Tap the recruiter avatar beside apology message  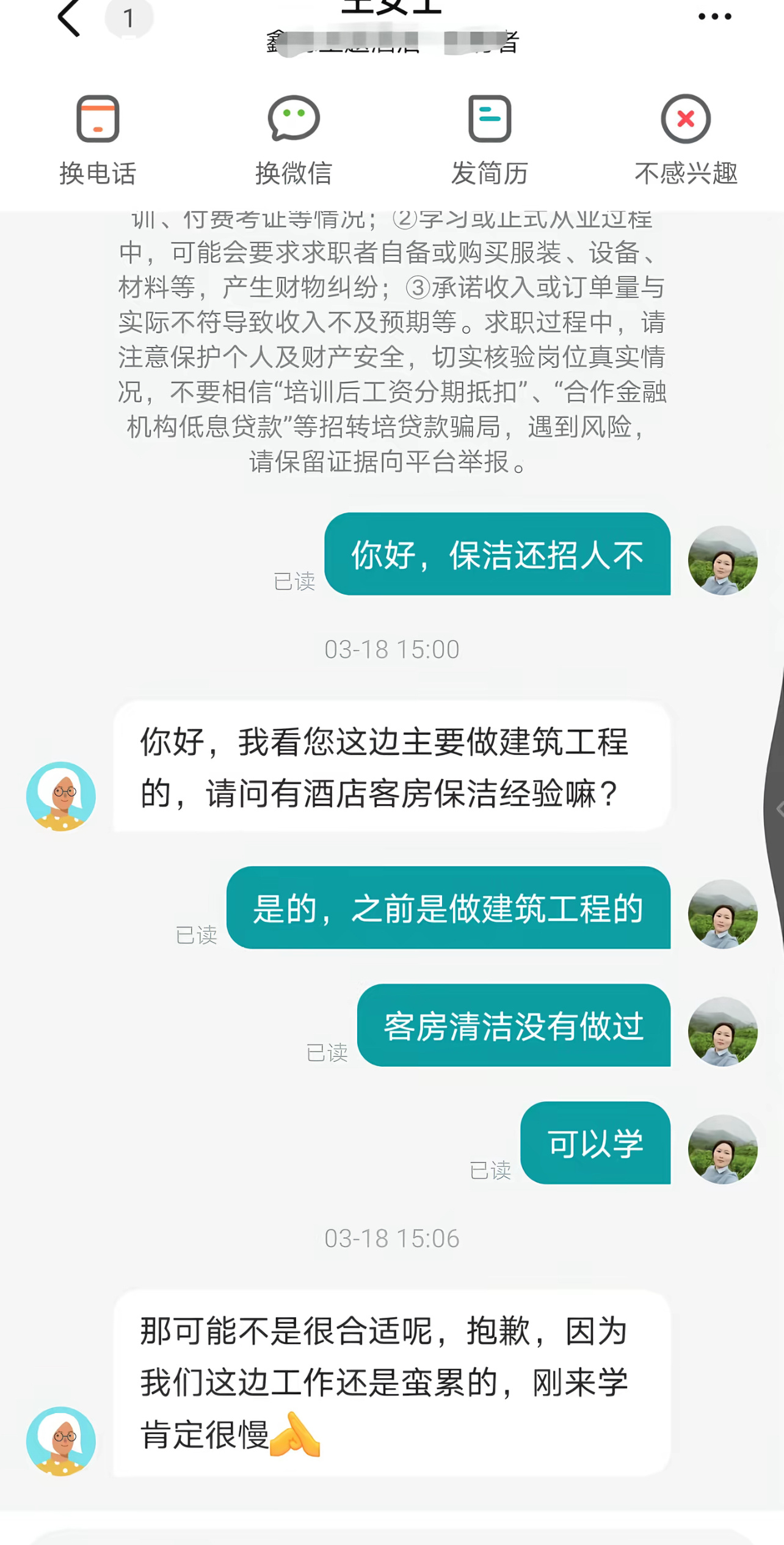tap(60, 1440)
